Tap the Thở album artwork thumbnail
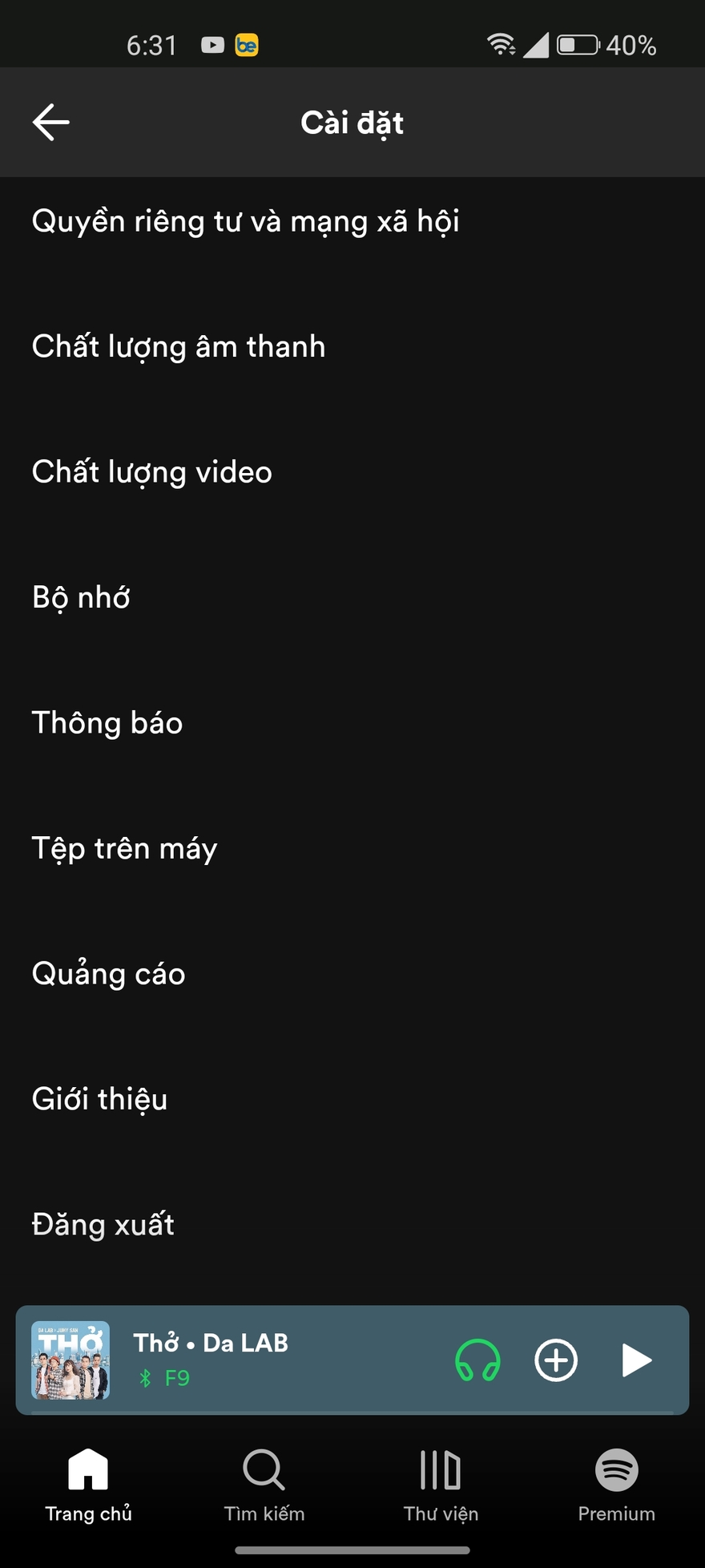 (x=70, y=1360)
